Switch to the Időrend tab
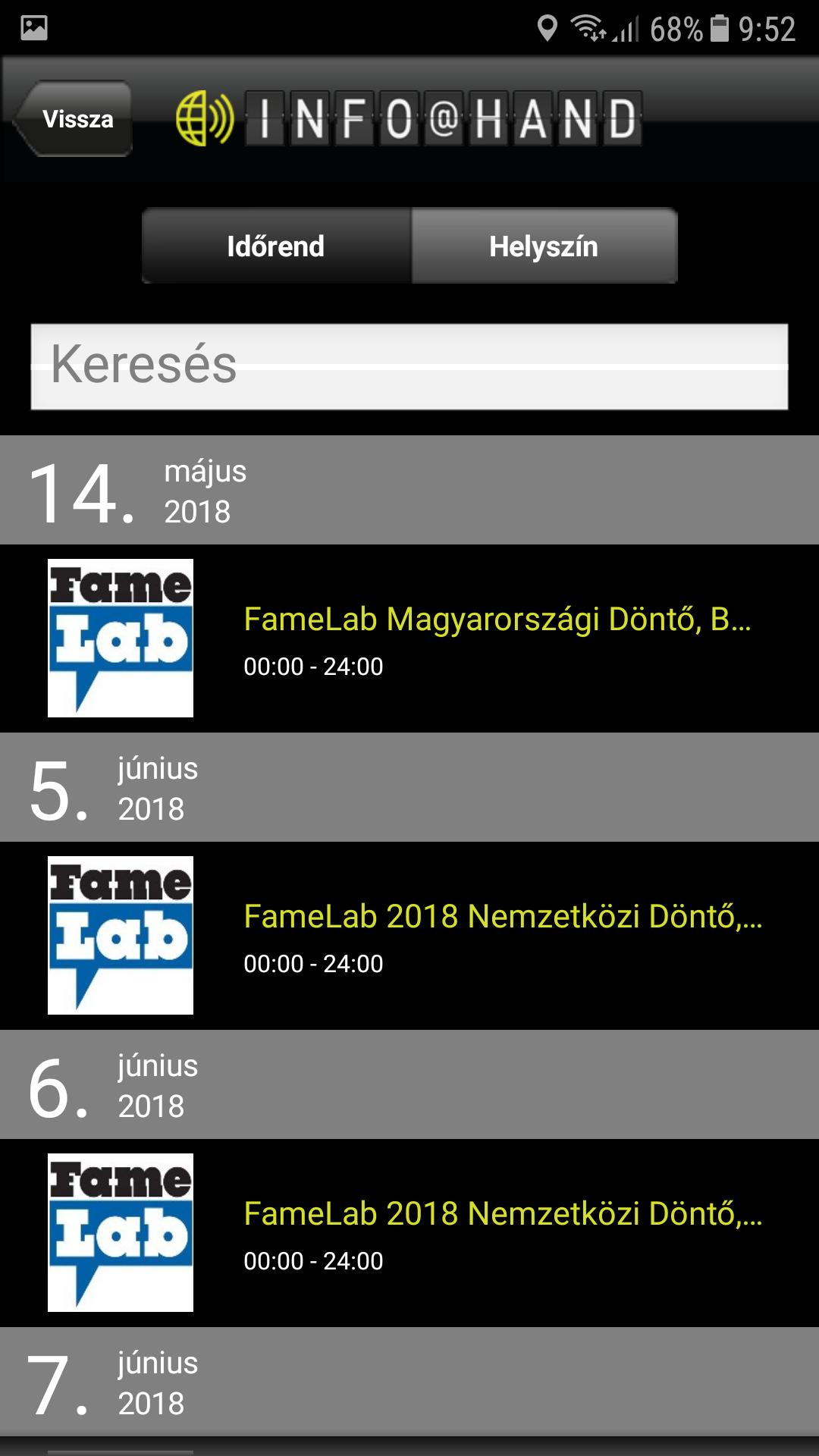The image size is (819, 1456). [277, 246]
